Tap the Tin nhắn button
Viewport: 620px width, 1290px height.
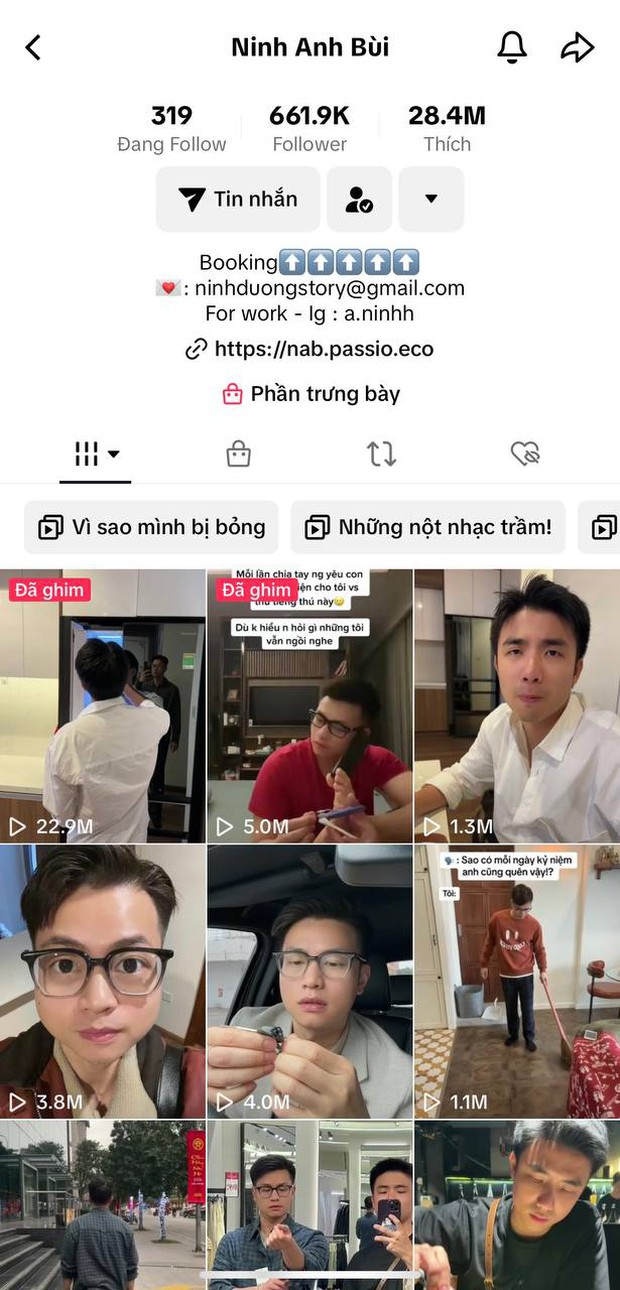pos(238,199)
